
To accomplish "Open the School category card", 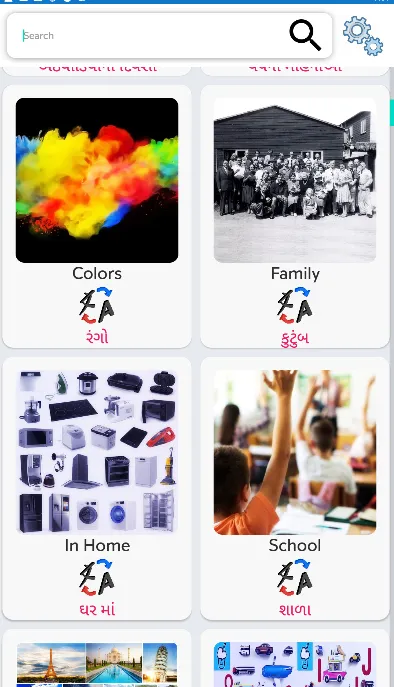I will (295, 489).
